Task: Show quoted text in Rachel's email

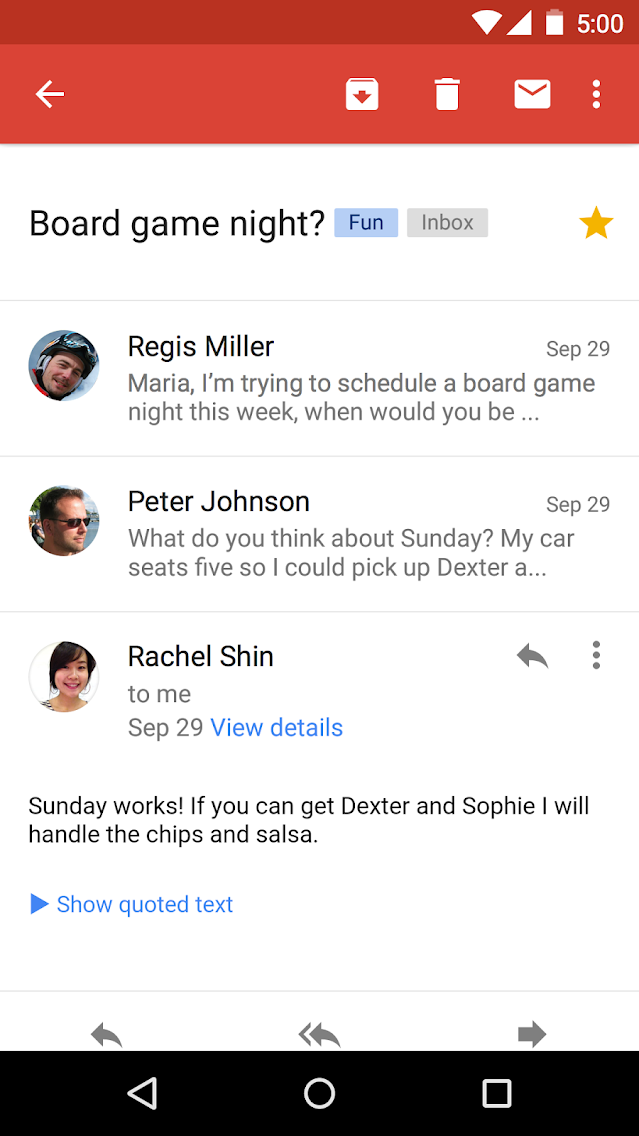Action: pyautogui.click(x=132, y=904)
